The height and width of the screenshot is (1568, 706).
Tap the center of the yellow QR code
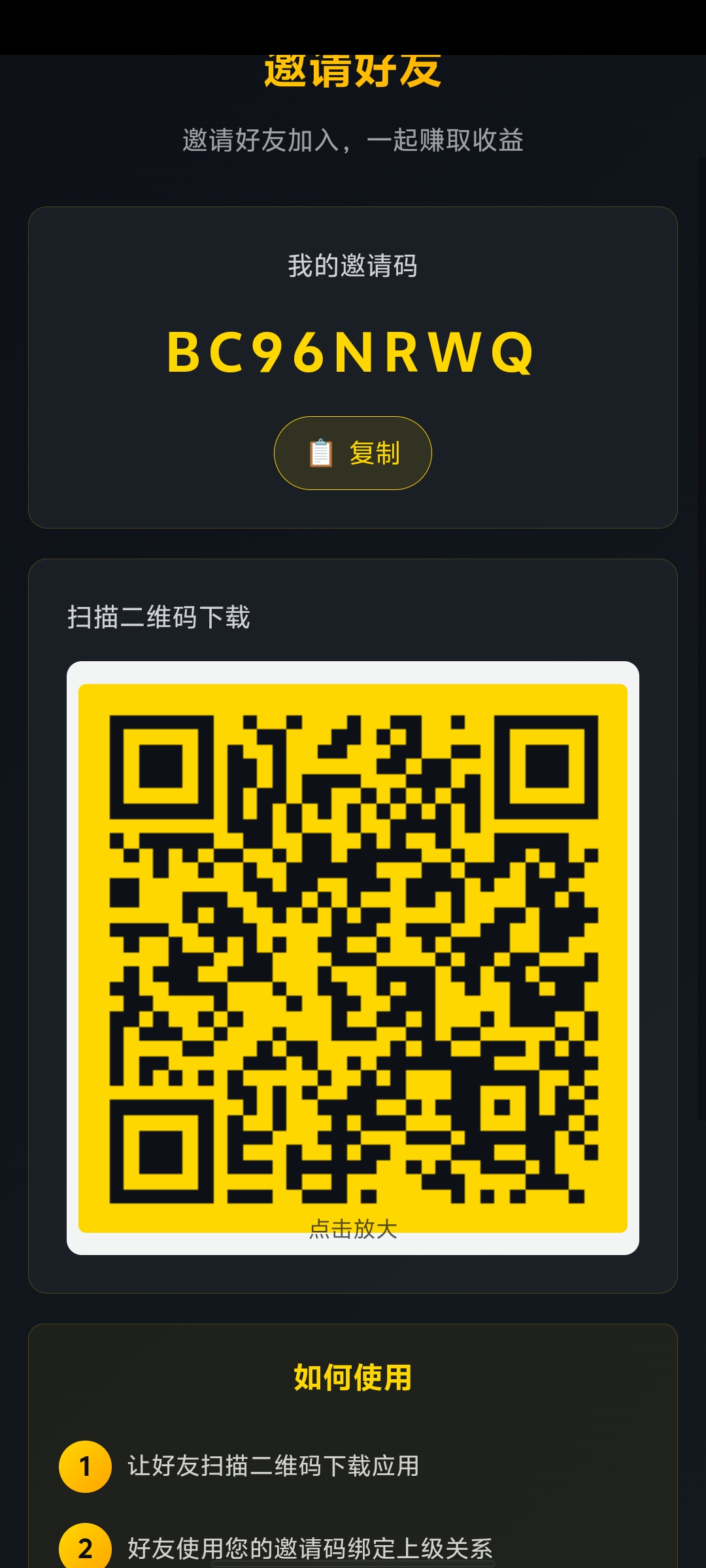pyautogui.click(x=352, y=954)
